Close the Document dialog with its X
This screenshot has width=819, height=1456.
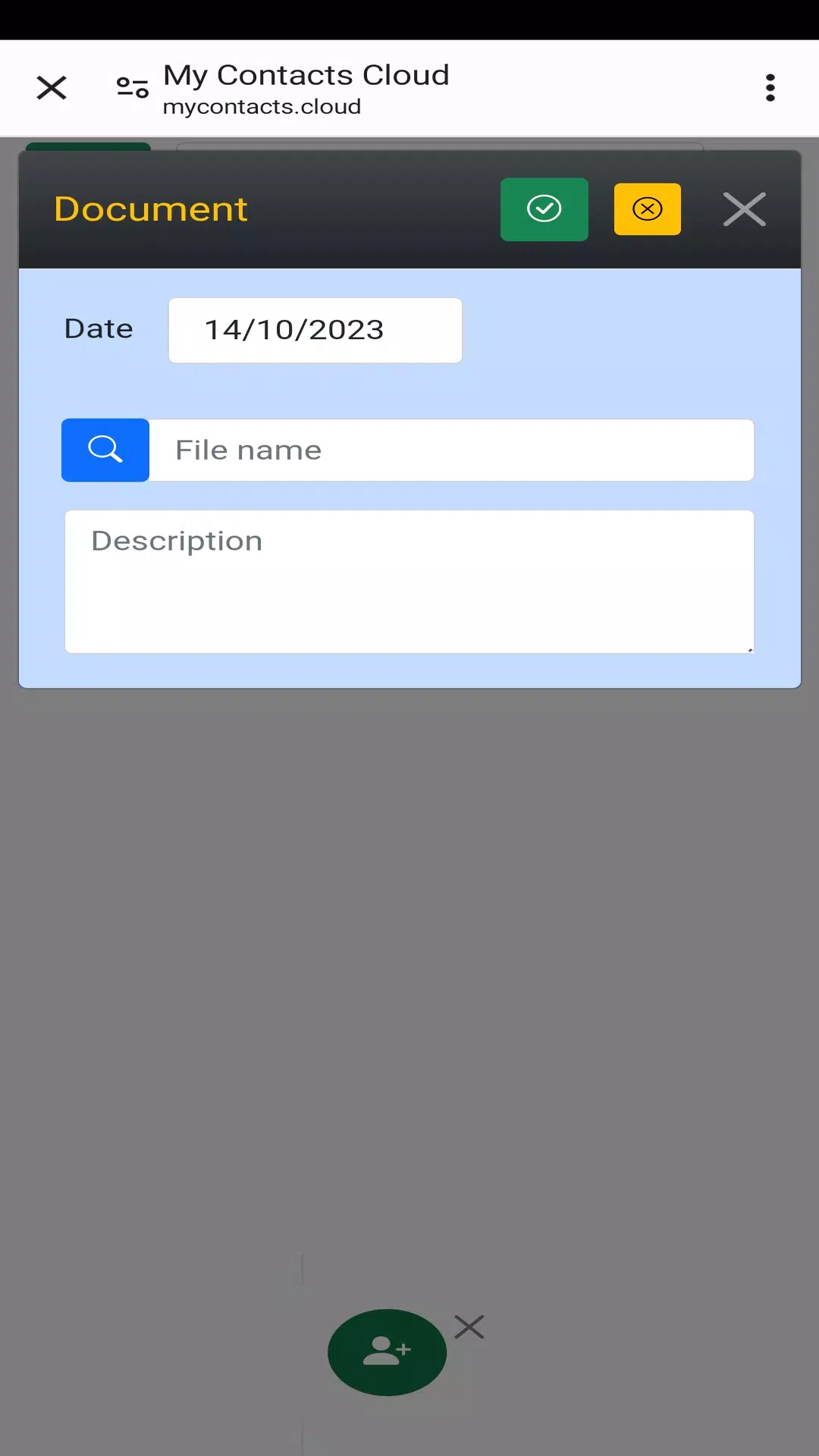(744, 209)
